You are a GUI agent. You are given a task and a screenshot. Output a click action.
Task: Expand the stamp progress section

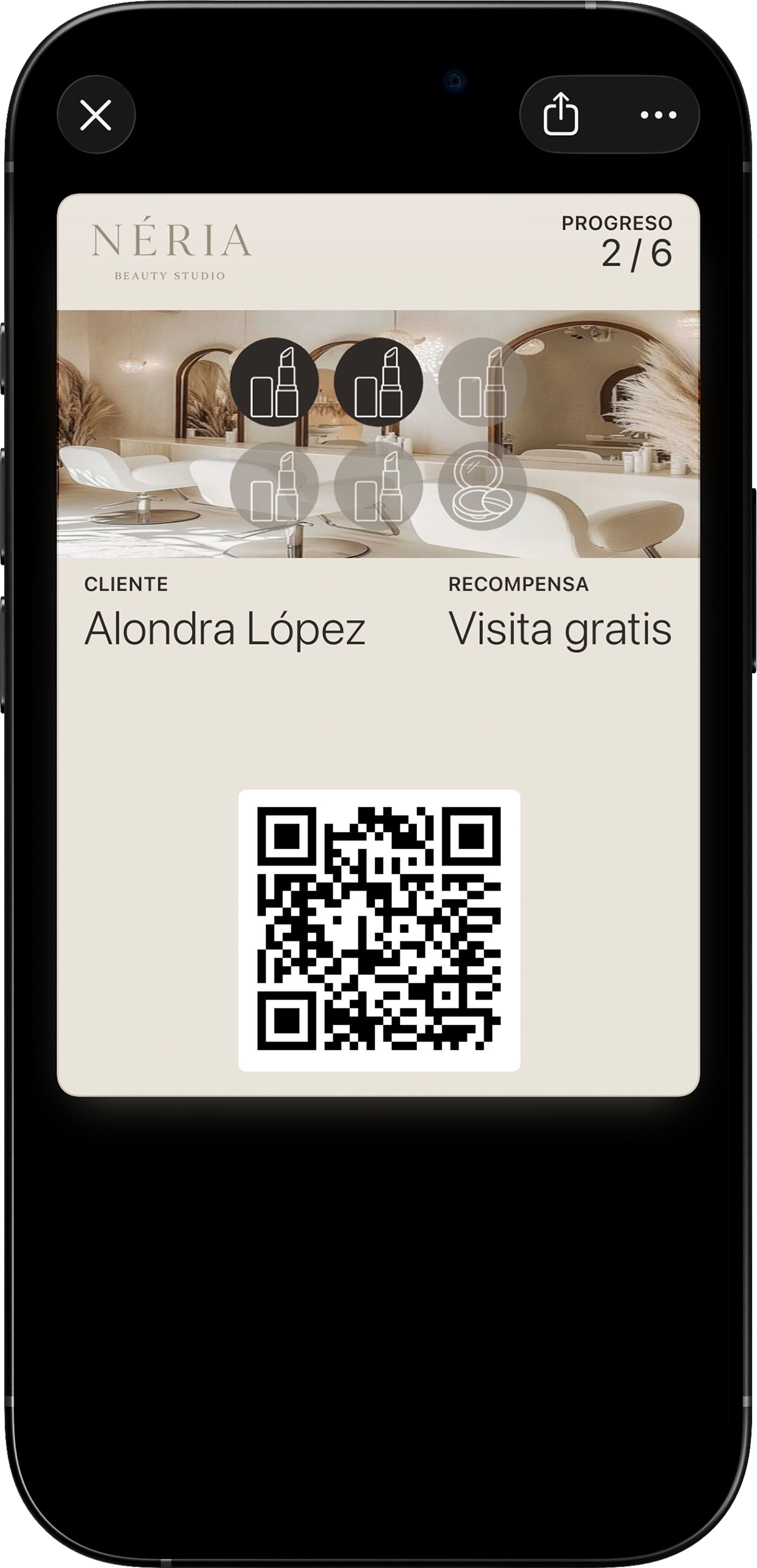378,434
